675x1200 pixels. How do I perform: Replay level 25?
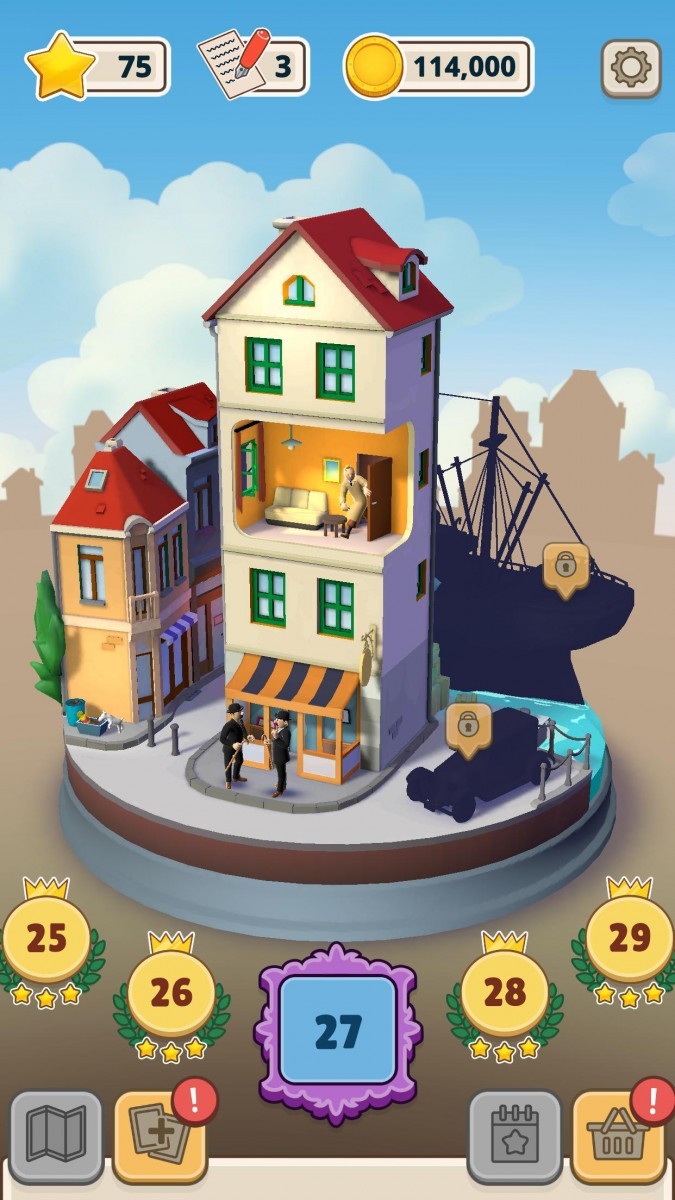pyautogui.click(x=46, y=939)
